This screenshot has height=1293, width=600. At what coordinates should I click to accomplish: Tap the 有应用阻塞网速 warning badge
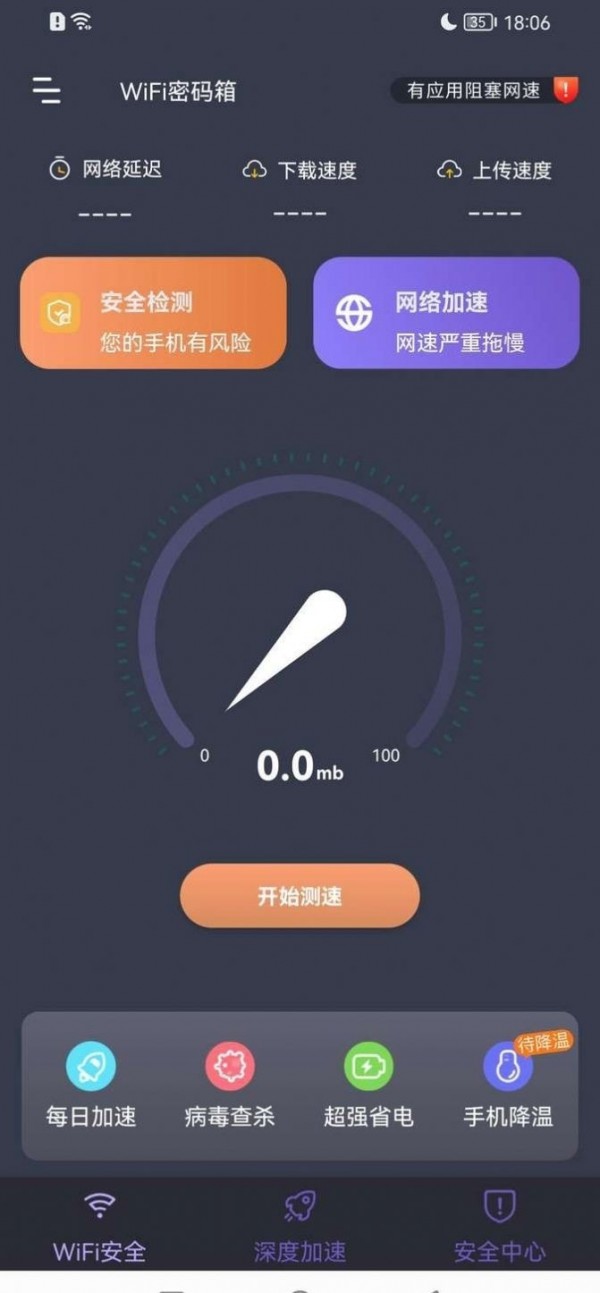[x=484, y=91]
